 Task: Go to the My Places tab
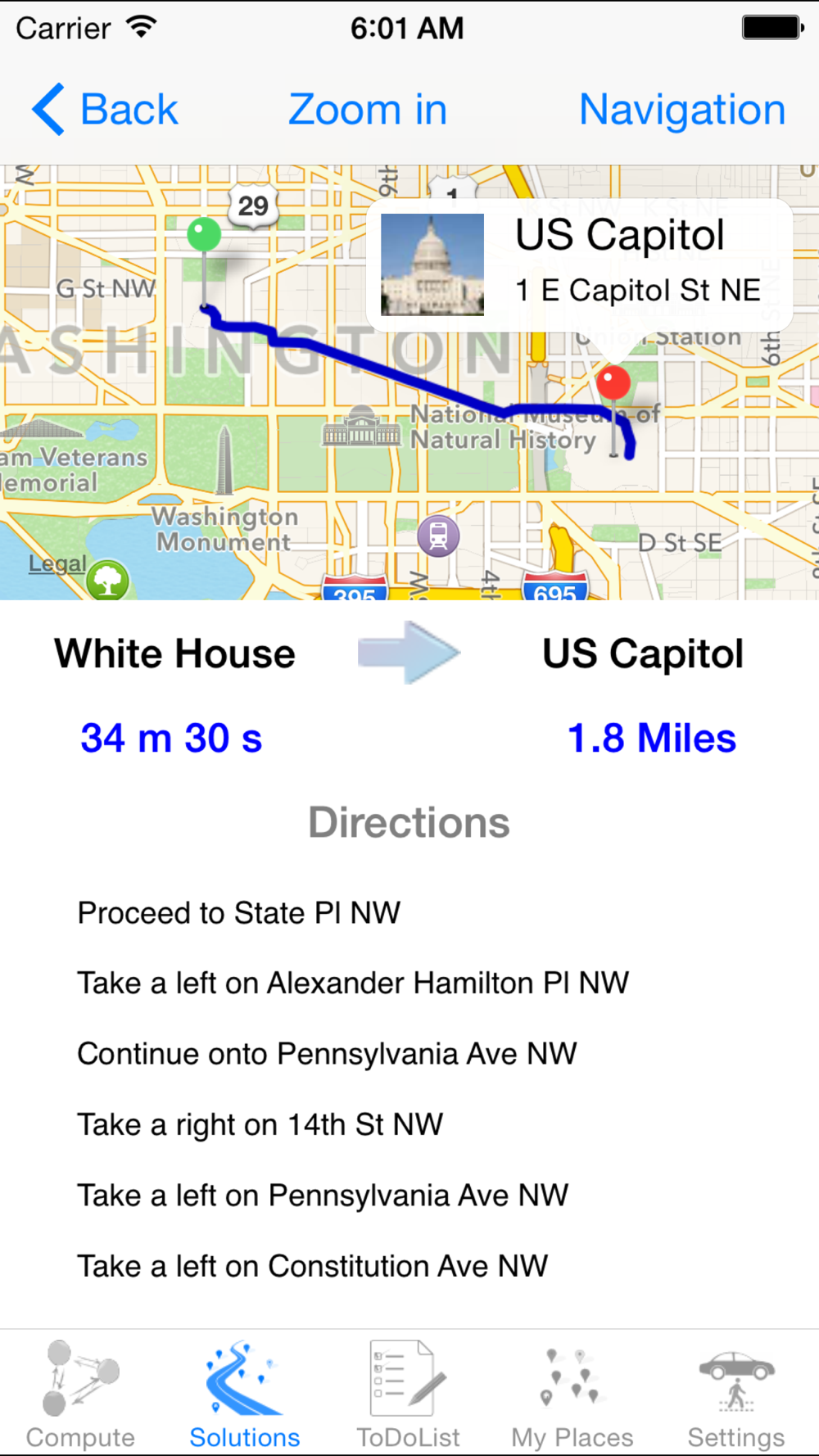click(x=572, y=1394)
